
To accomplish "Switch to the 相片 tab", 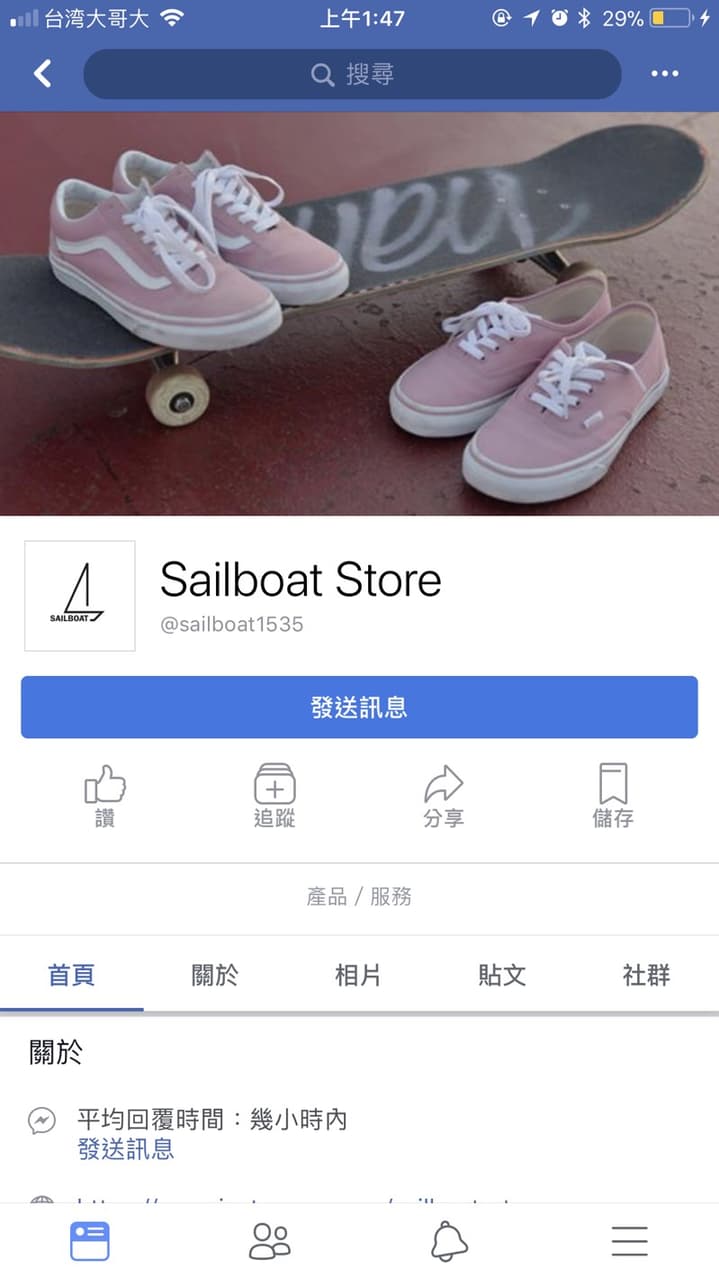I will pos(358,975).
